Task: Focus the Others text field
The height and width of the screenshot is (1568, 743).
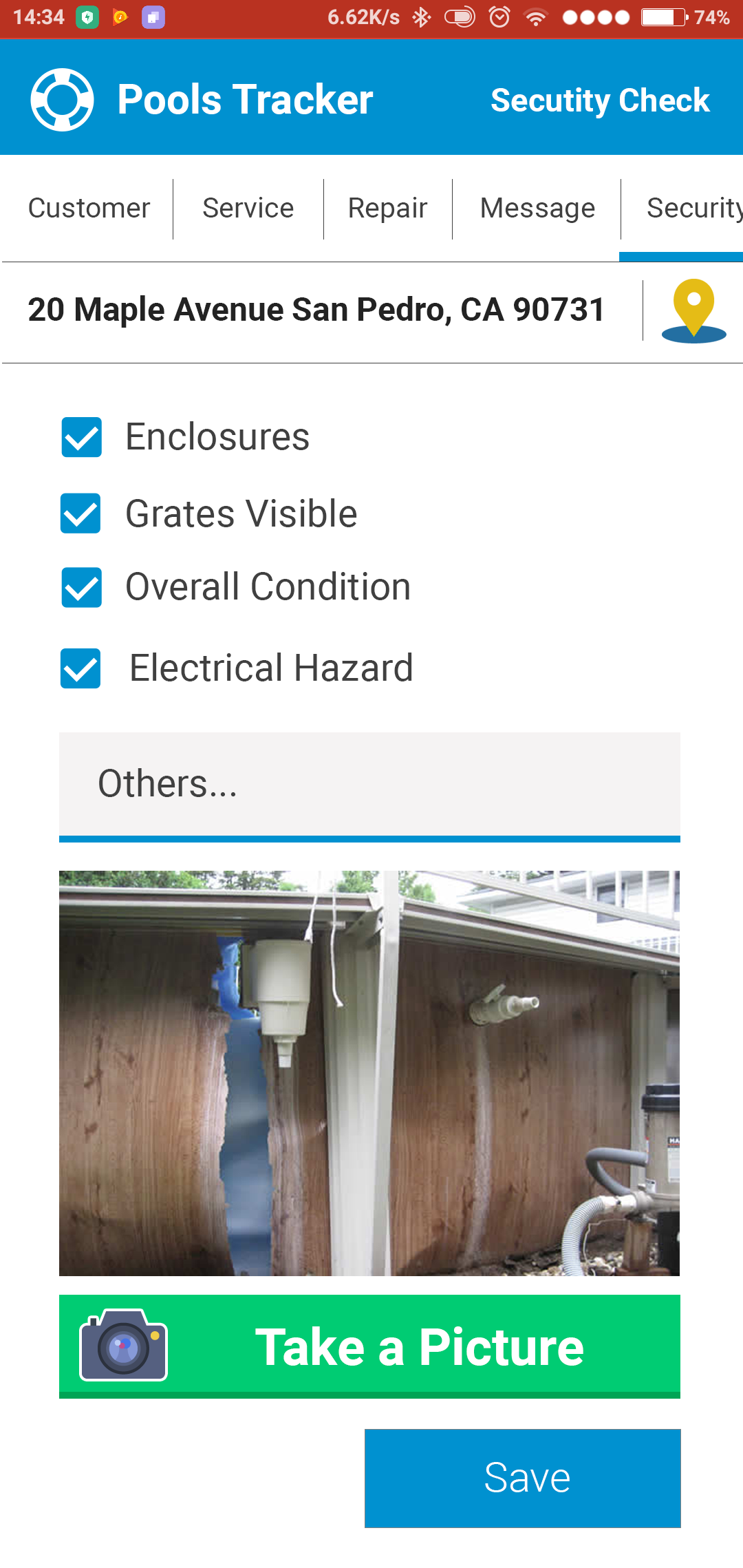Action: (369, 785)
